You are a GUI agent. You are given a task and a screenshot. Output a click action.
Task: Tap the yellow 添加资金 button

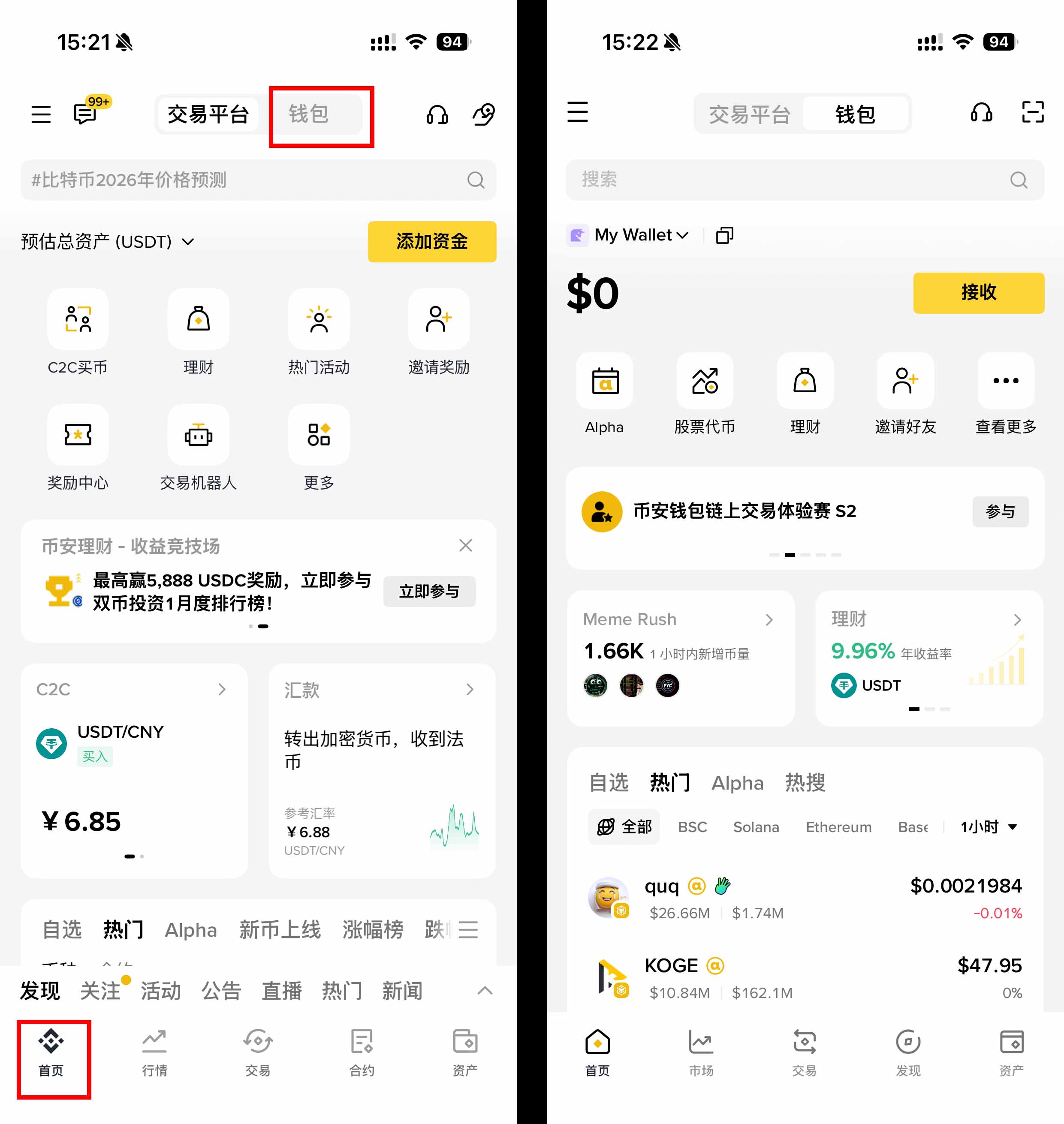(431, 241)
